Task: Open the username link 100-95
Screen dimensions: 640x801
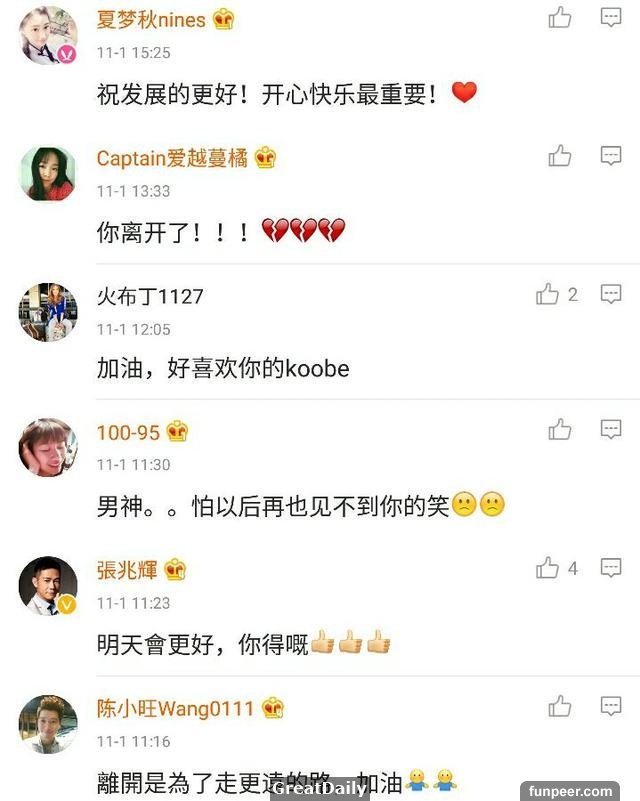Action: tap(128, 432)
